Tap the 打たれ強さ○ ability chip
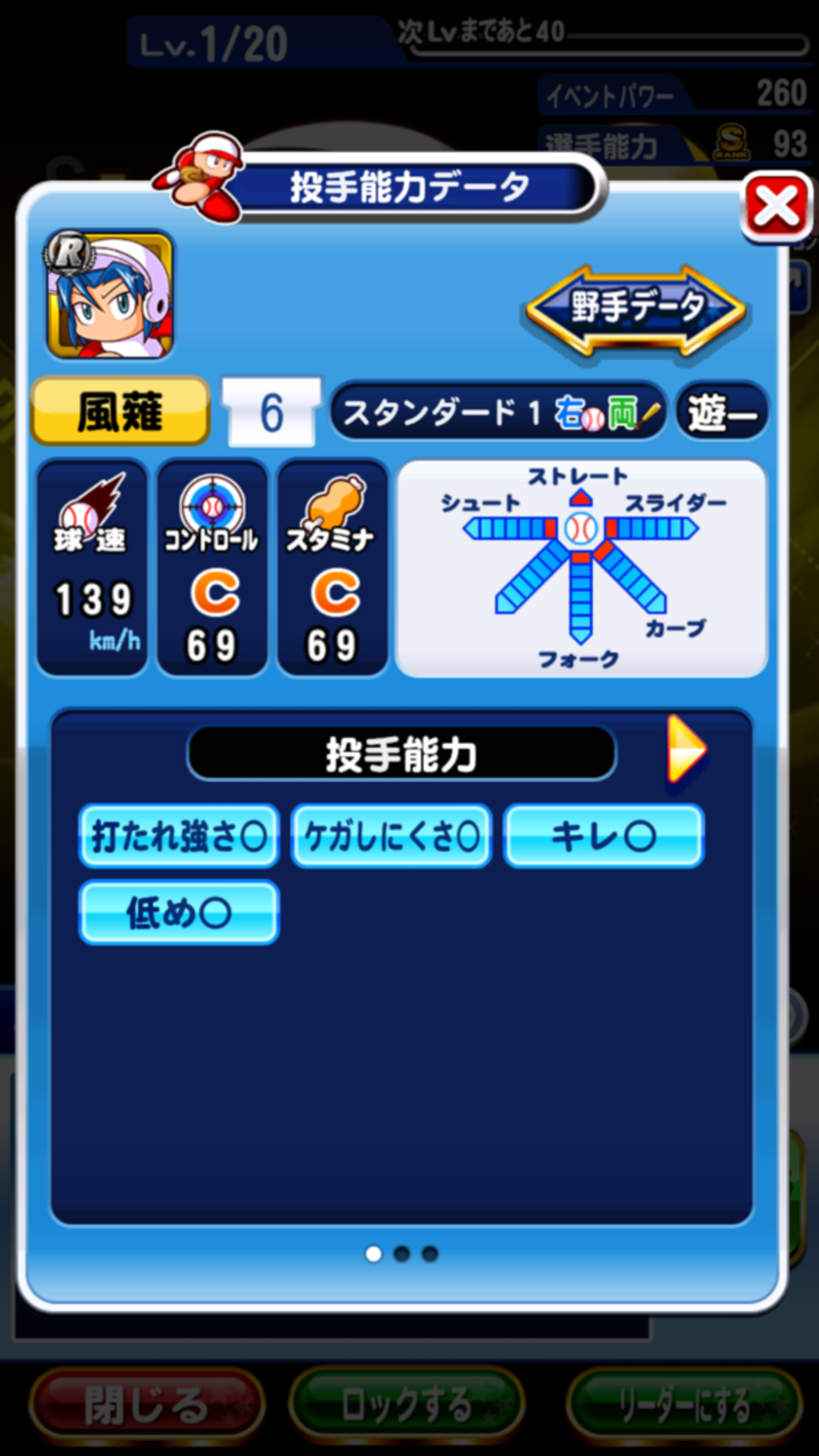 [179, 836]
